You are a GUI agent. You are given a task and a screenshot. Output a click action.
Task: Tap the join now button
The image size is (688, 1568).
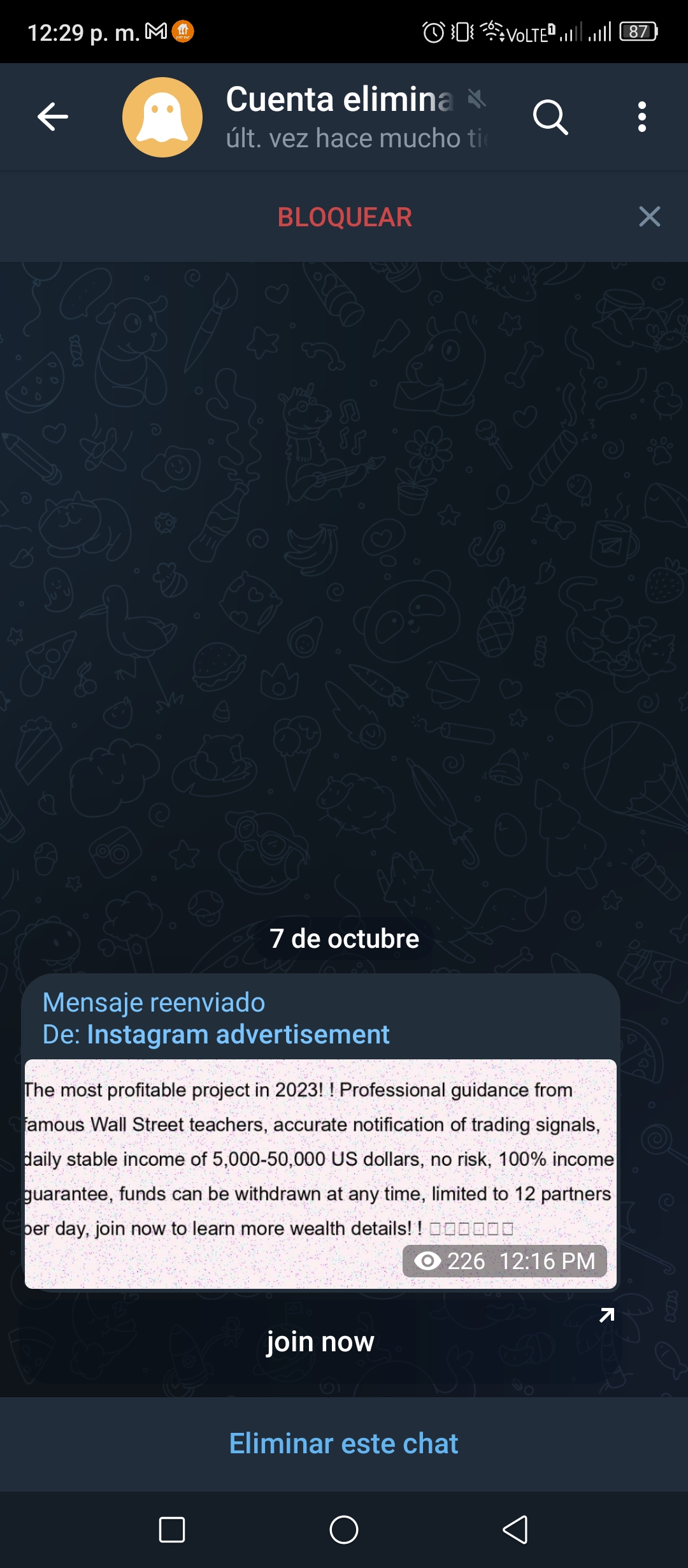pyautogui.click(x=320, y=1341)
